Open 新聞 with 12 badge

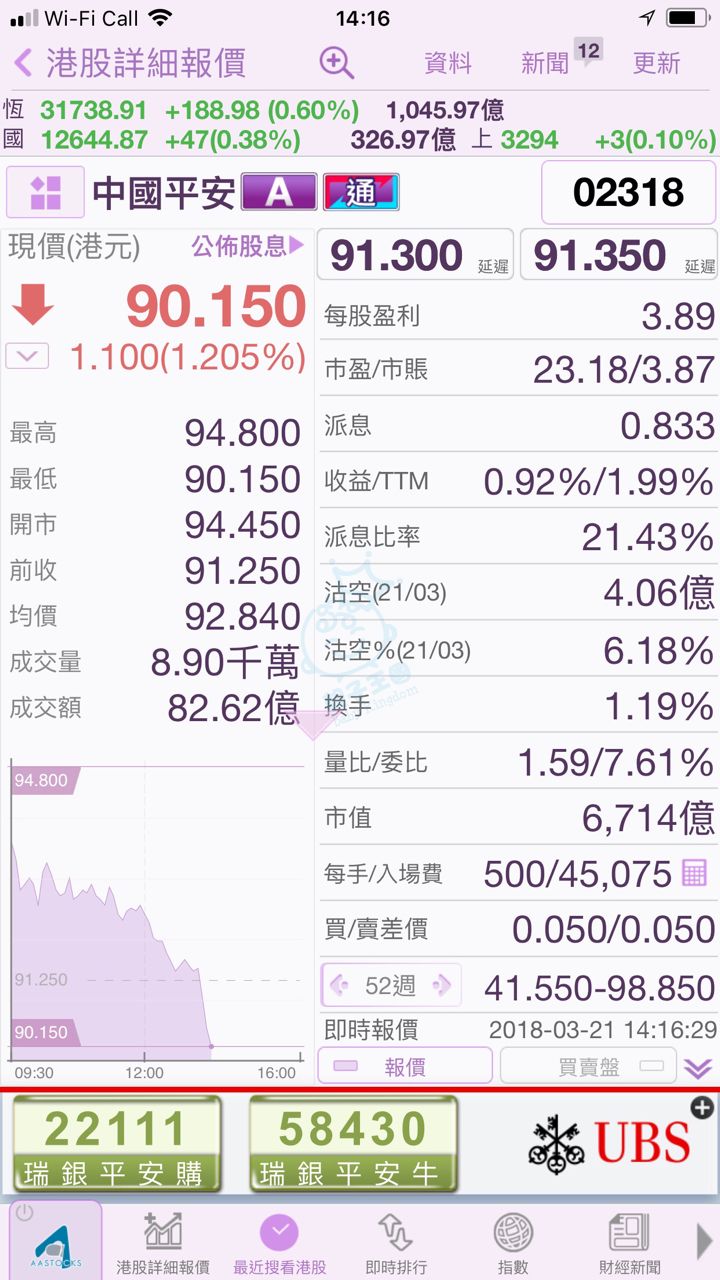(x=548, y=63)
